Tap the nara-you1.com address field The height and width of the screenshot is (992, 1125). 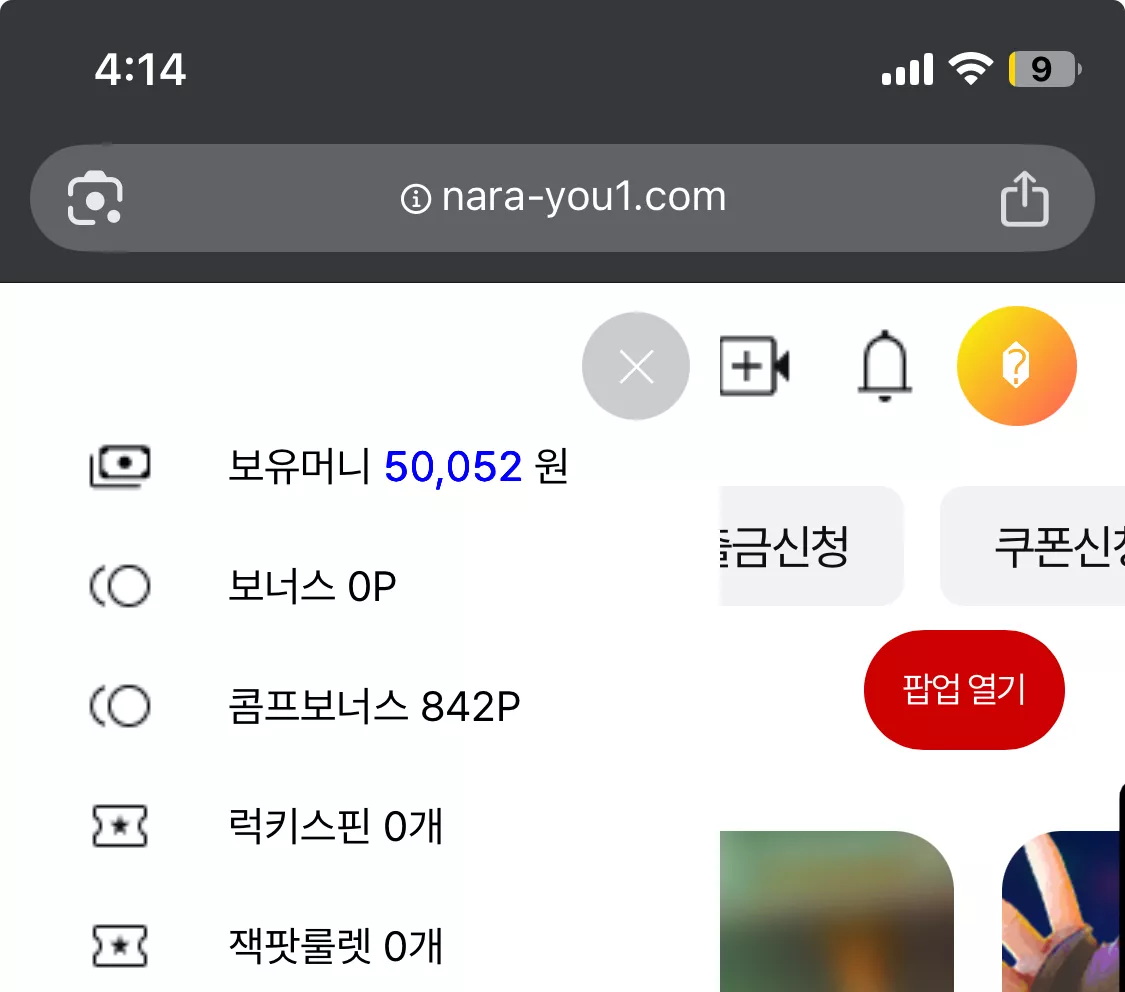point(562,198)
